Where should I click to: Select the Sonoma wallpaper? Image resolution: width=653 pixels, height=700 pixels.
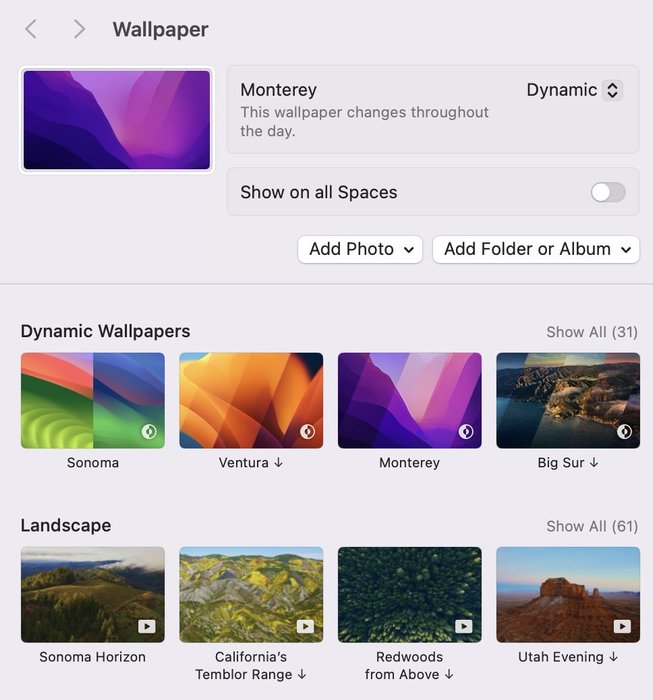pyautogui.click(x=93, y=400)
